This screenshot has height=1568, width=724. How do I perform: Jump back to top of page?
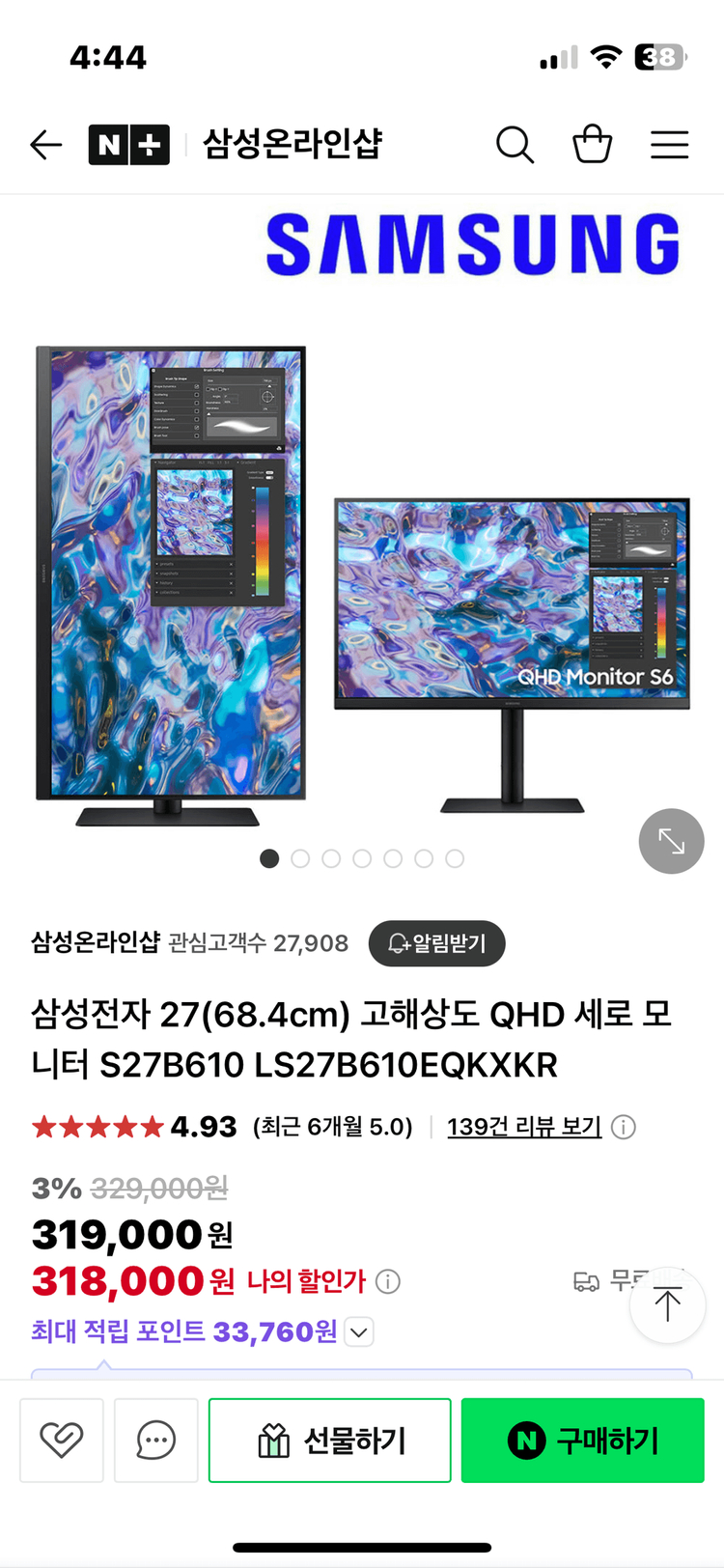(x=667, y=1304)
